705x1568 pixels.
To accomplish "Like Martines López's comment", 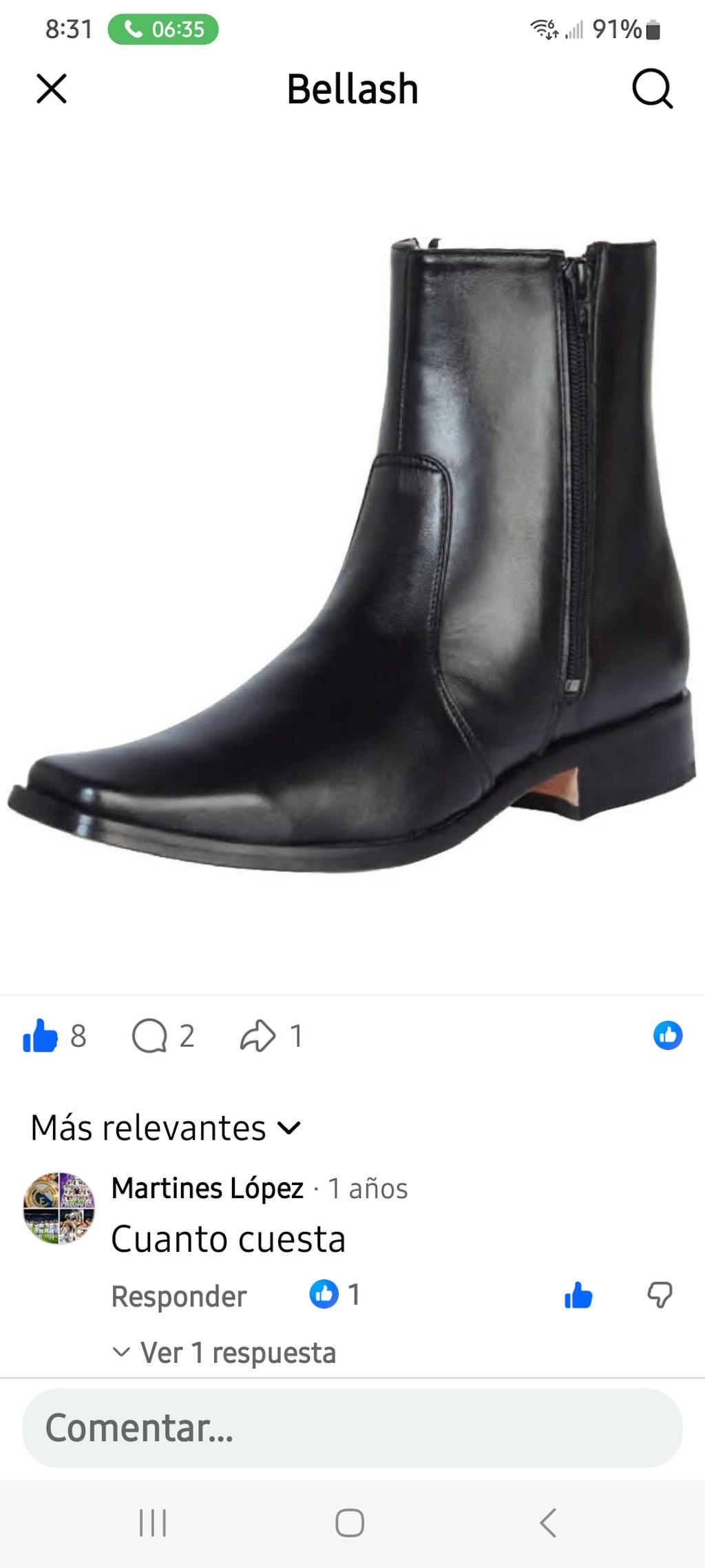I will pyautogui.click(x=578, y=1296).
